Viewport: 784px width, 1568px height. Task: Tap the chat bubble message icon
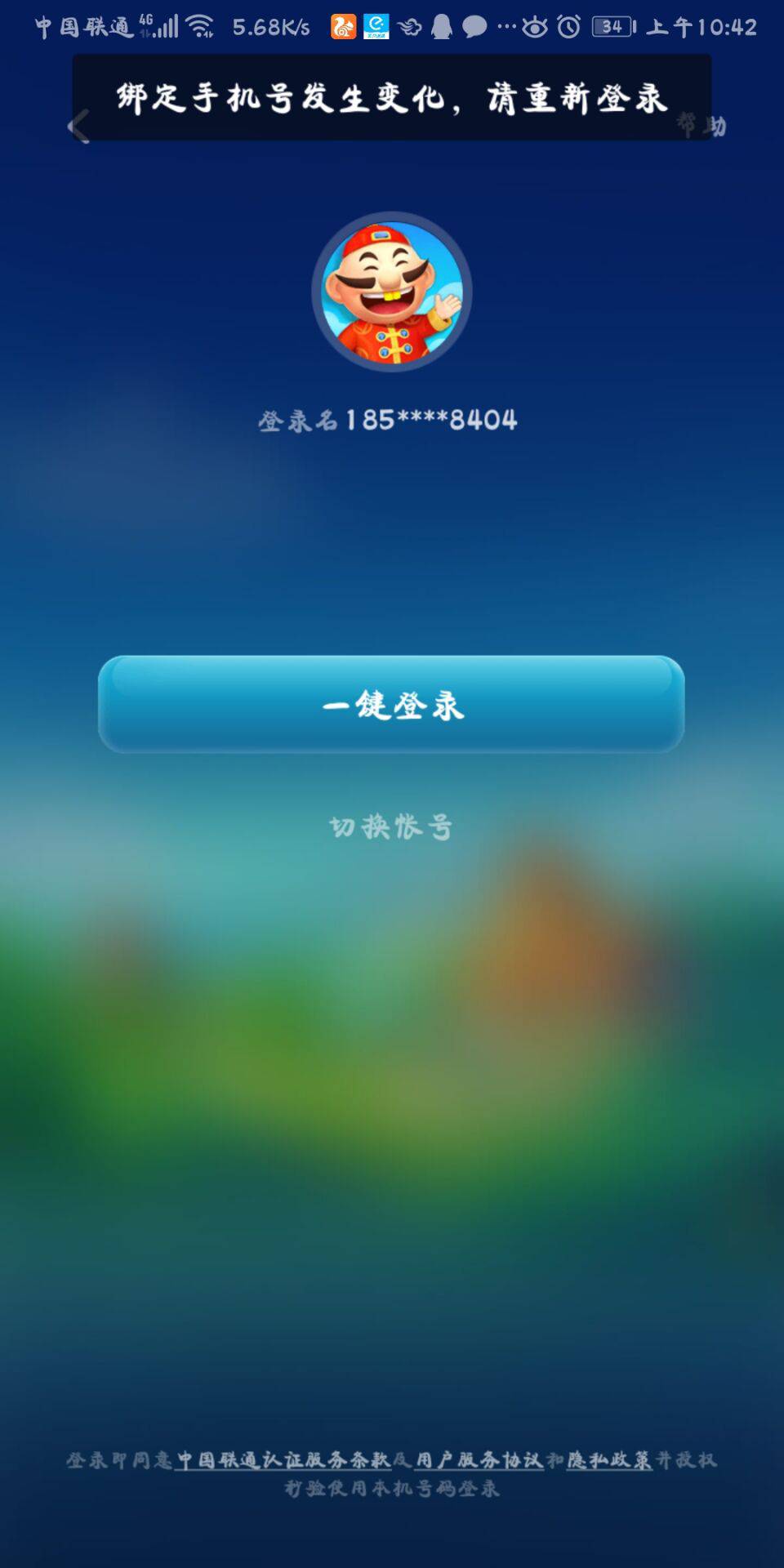pos(473,26)
